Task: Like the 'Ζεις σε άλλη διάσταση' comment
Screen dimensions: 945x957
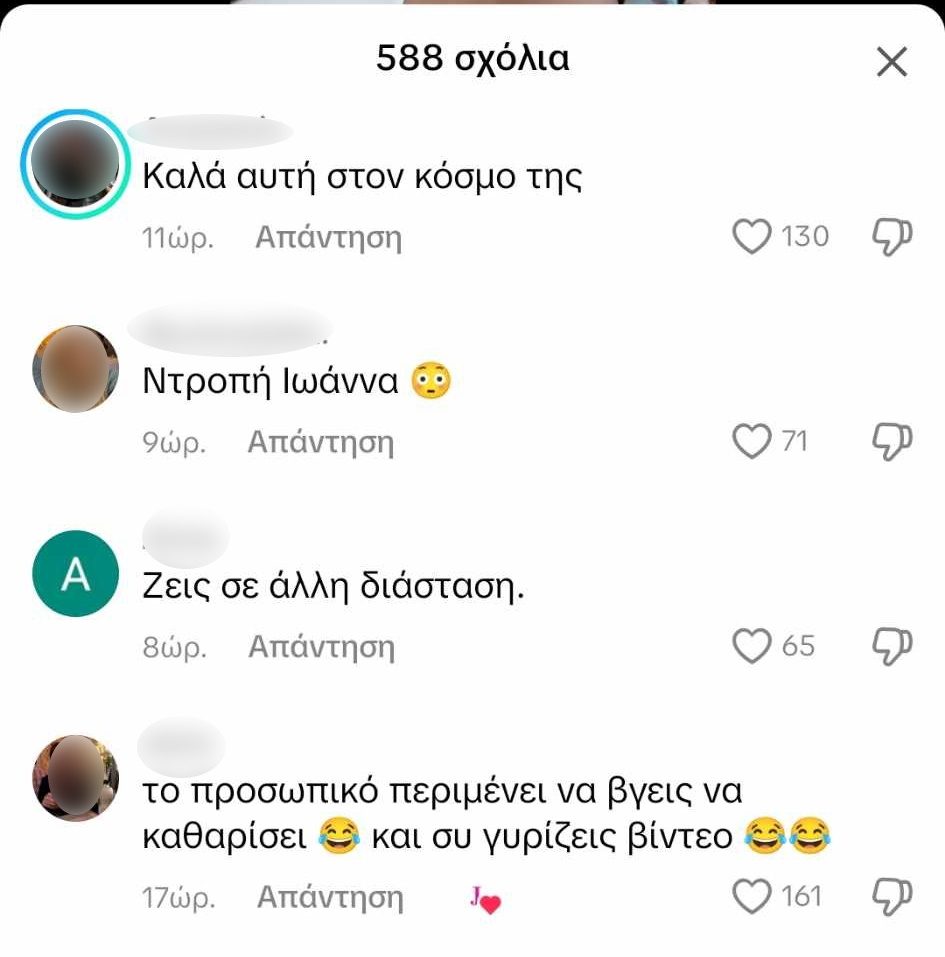Action: [x=751, y=646]
